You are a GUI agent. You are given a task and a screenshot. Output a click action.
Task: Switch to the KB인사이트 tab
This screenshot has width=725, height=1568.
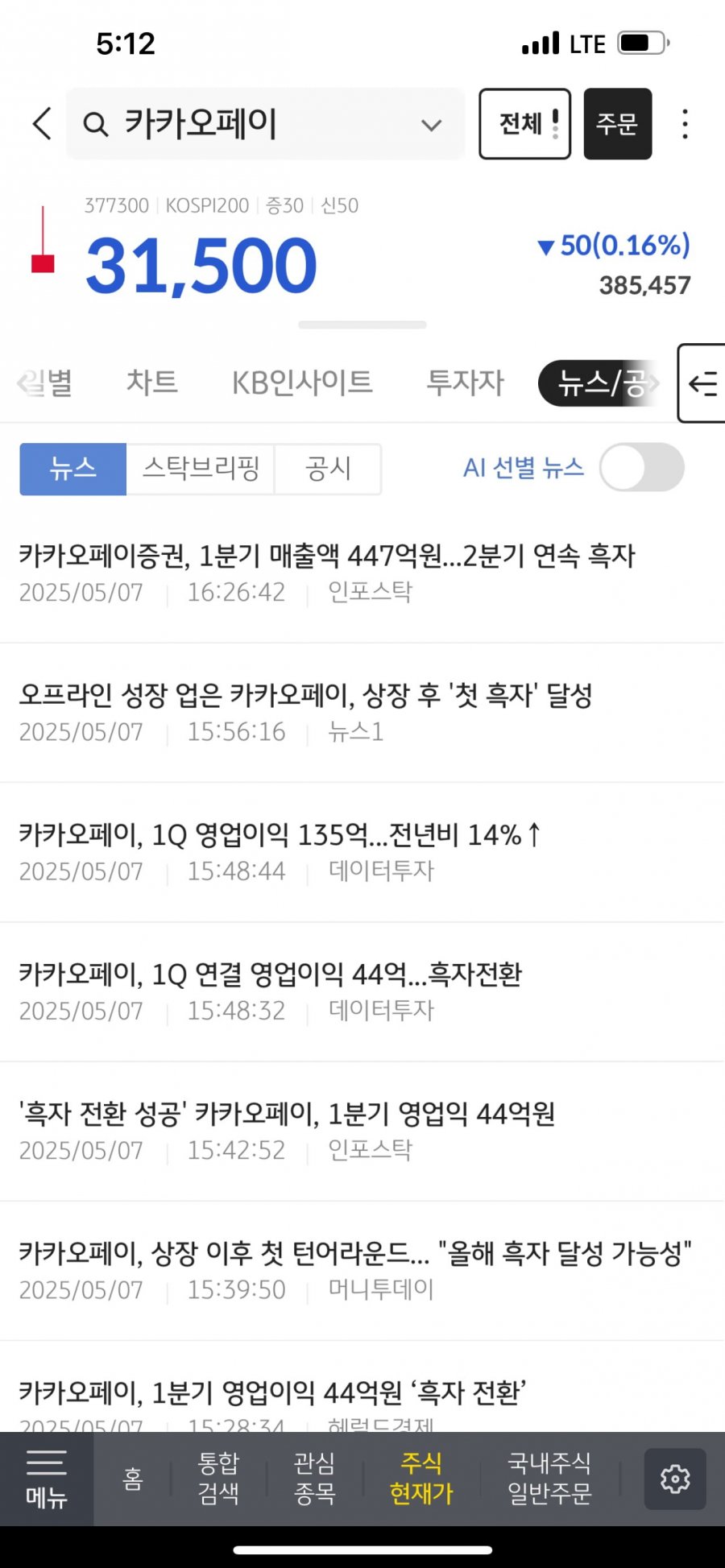click(302, 382)
